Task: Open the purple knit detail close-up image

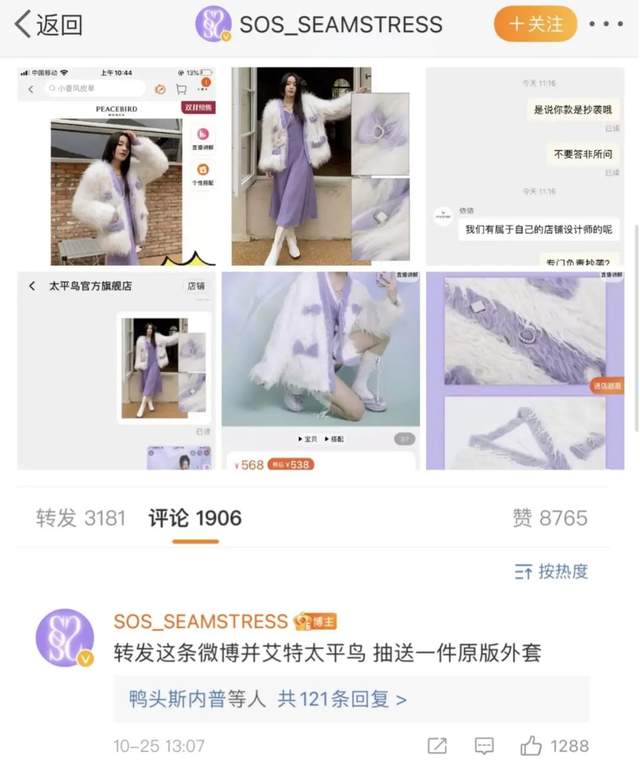Action: point(525,371)
